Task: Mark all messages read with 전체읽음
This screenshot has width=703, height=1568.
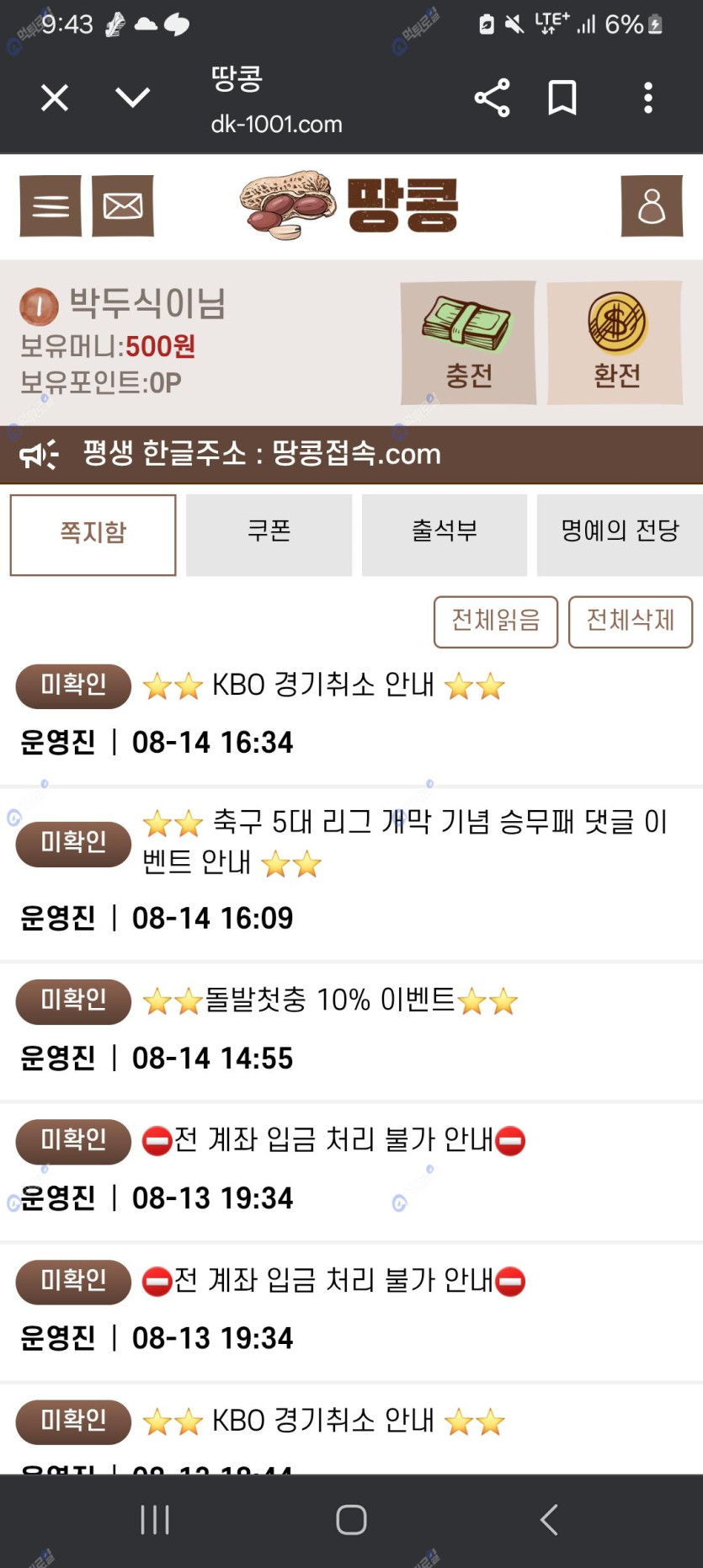Action: 496,622
